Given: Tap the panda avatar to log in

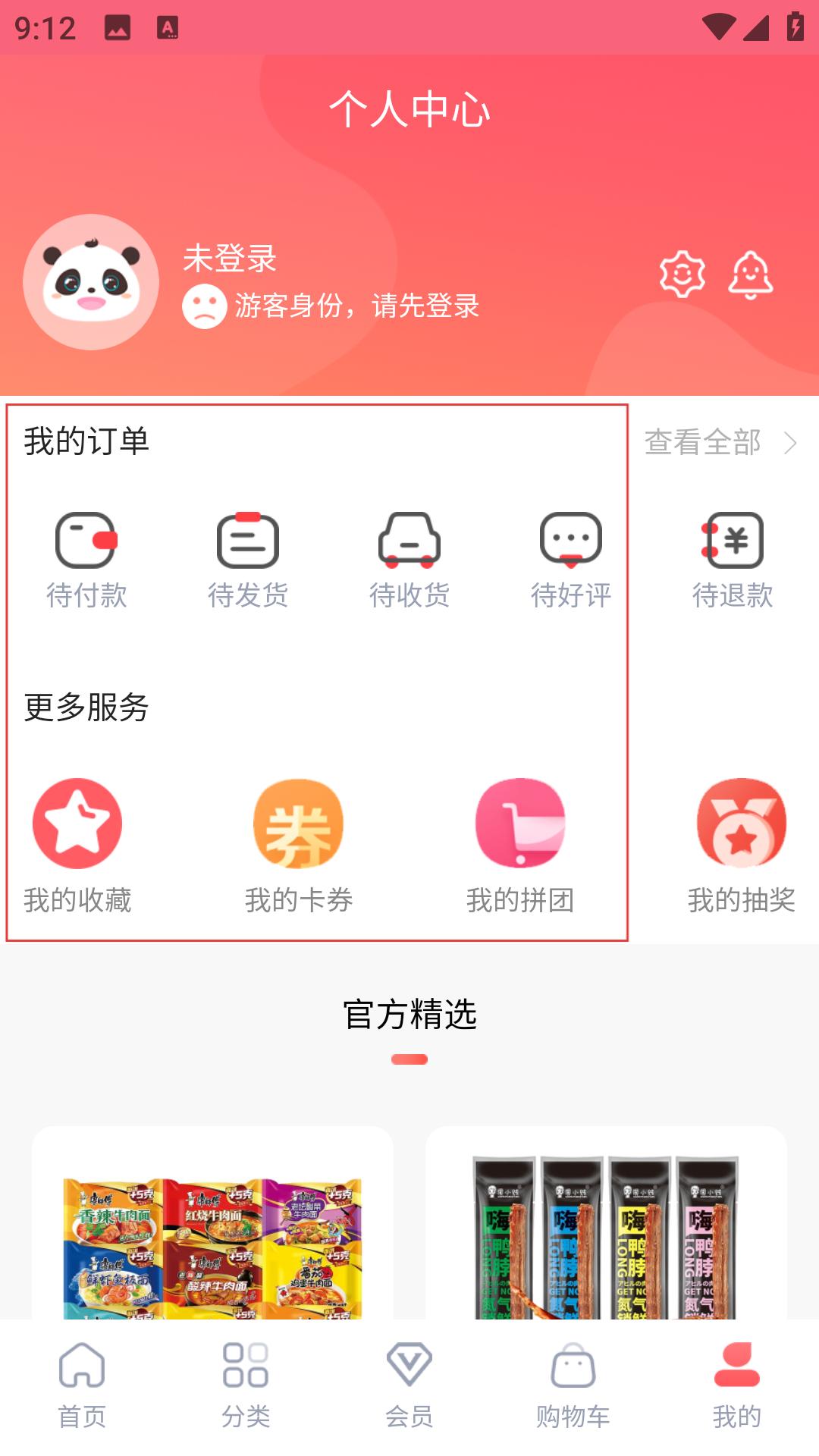Looking at the screenshot, I should [91, 282].
